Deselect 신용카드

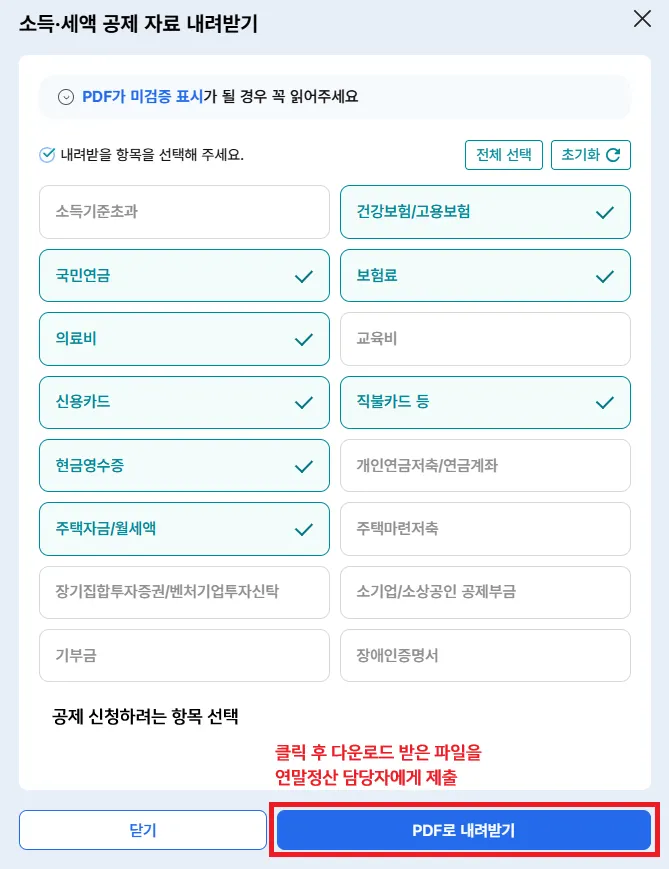184,402
